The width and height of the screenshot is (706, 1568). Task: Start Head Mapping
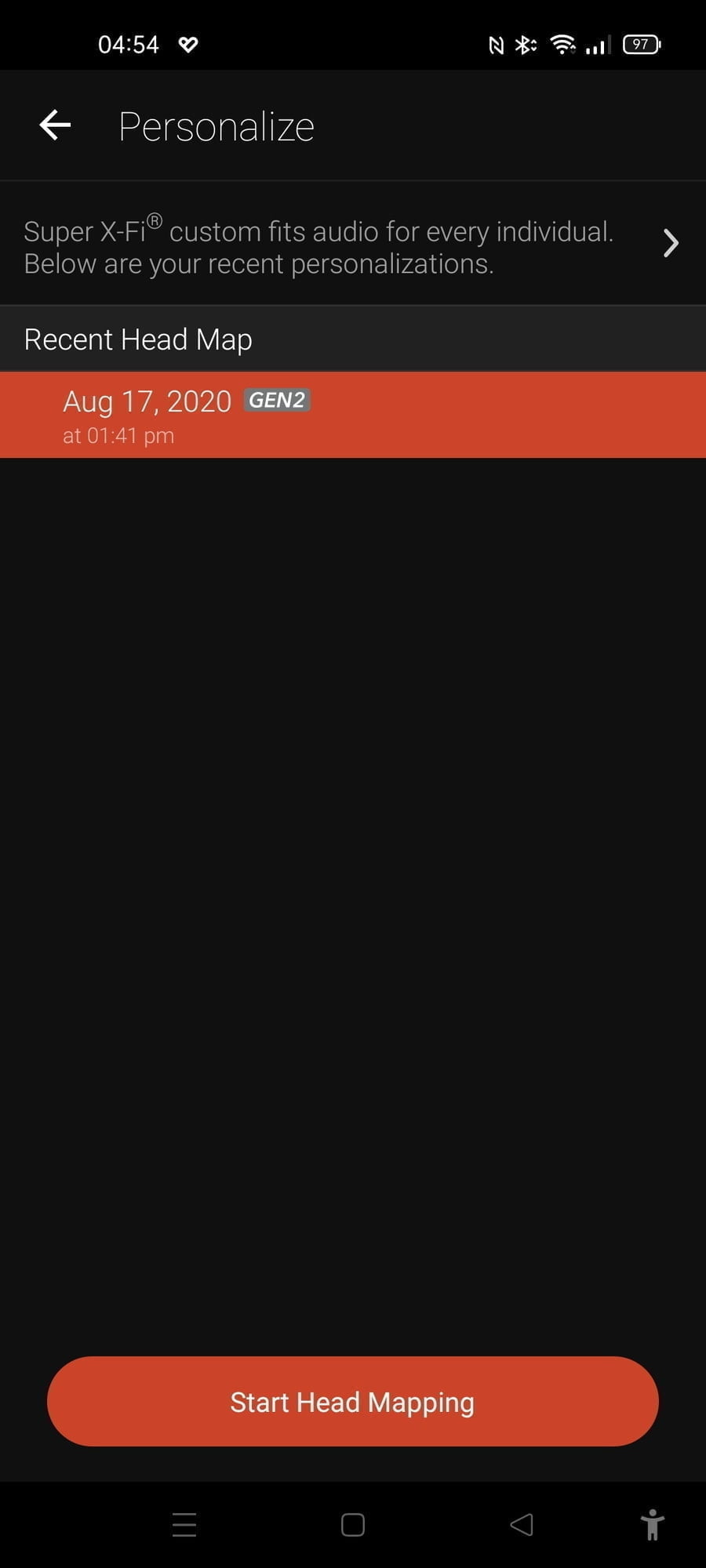[353, 1402]
